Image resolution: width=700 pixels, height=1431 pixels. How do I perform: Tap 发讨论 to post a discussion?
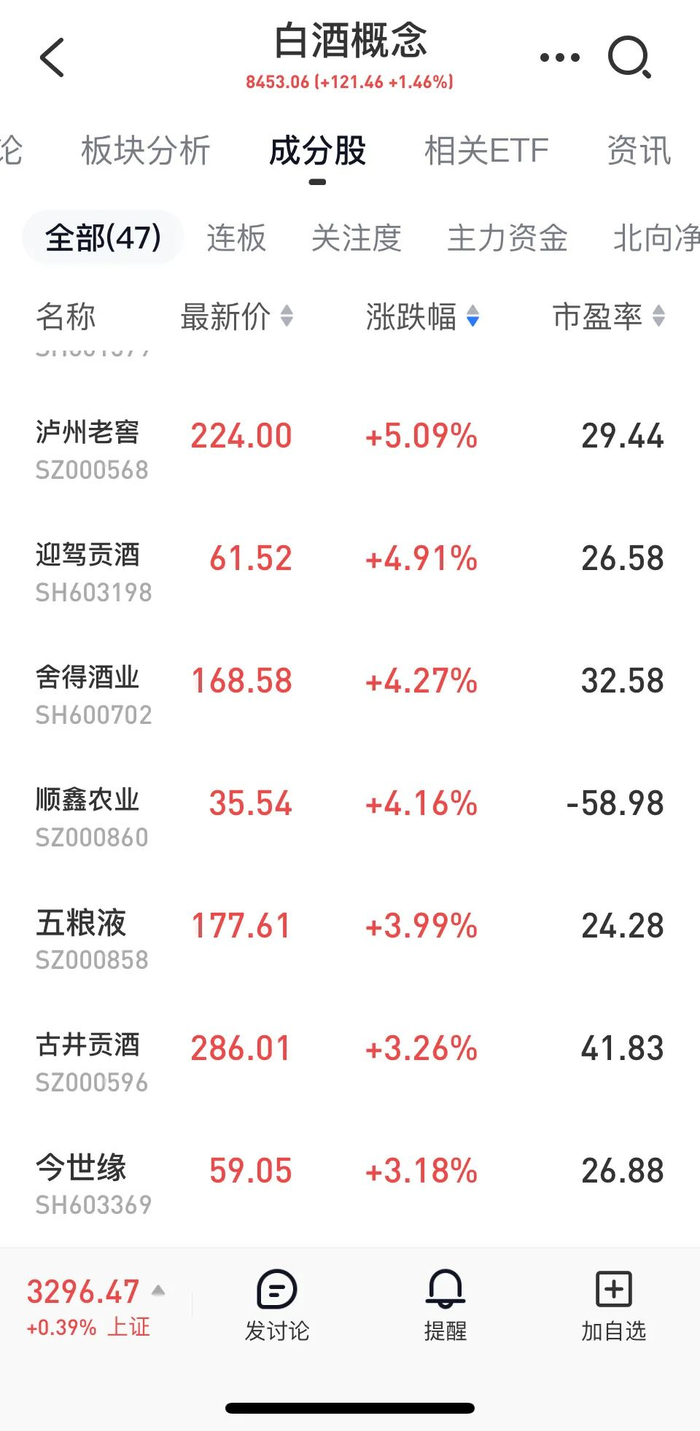(277, 1306)
